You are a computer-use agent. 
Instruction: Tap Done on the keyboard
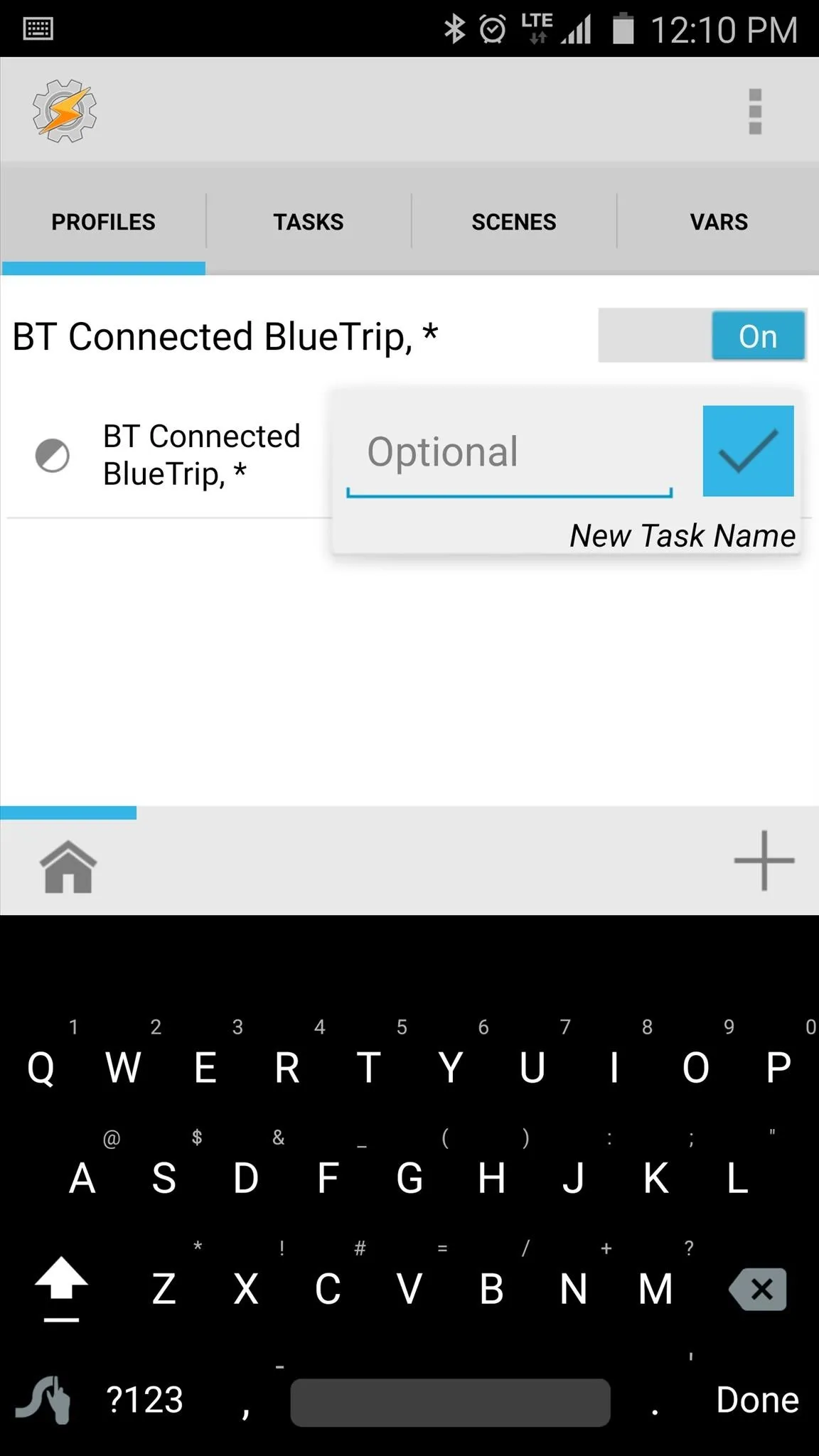756,1399
